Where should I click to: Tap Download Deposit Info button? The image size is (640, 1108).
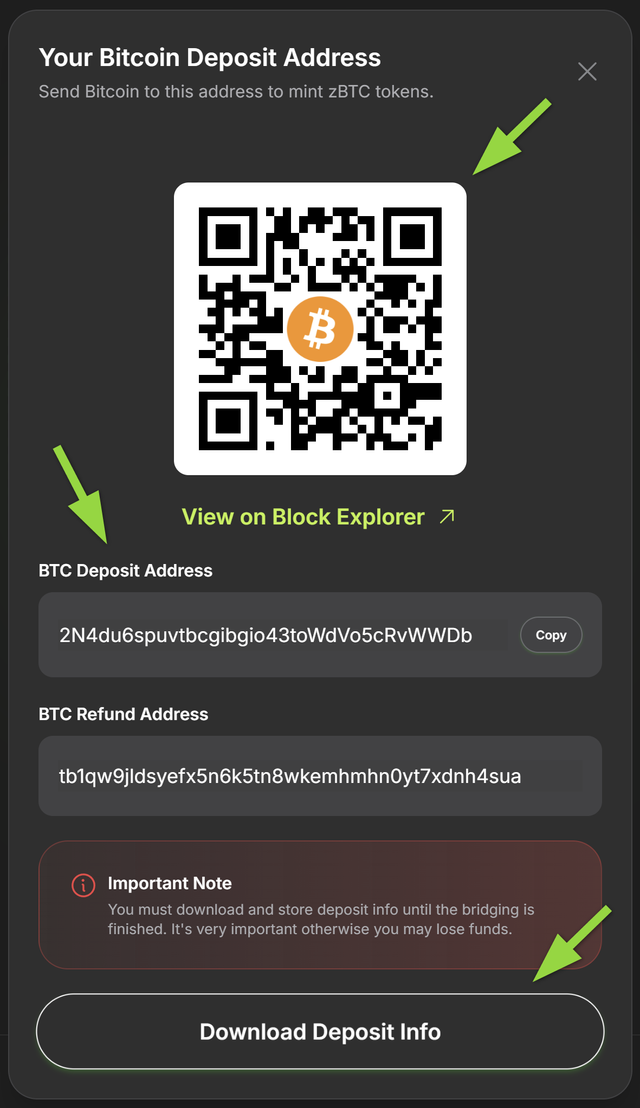(320, 1032)
